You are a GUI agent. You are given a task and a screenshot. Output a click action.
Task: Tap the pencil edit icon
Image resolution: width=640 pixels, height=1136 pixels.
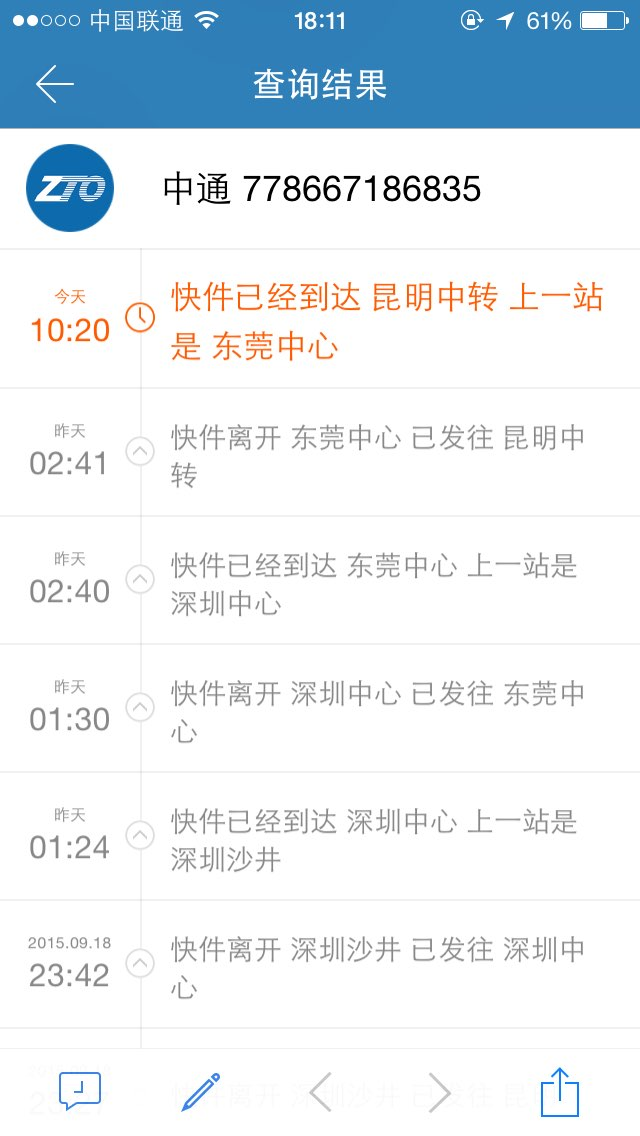click(x=200, y=1092)
